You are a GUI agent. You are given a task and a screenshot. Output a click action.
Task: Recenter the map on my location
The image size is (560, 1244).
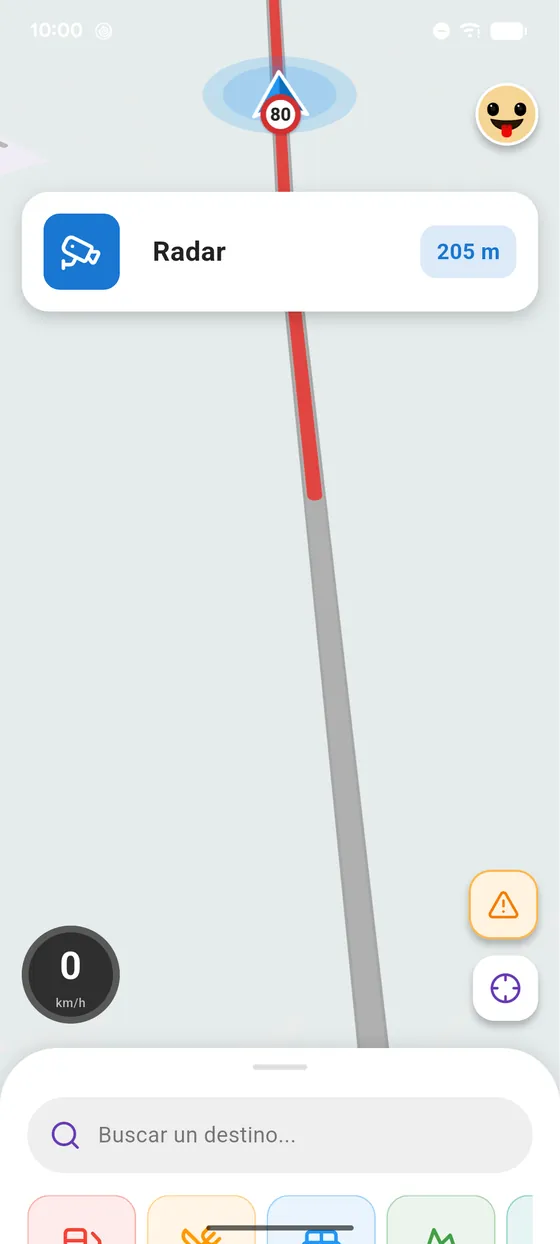(x=505, y=989)
